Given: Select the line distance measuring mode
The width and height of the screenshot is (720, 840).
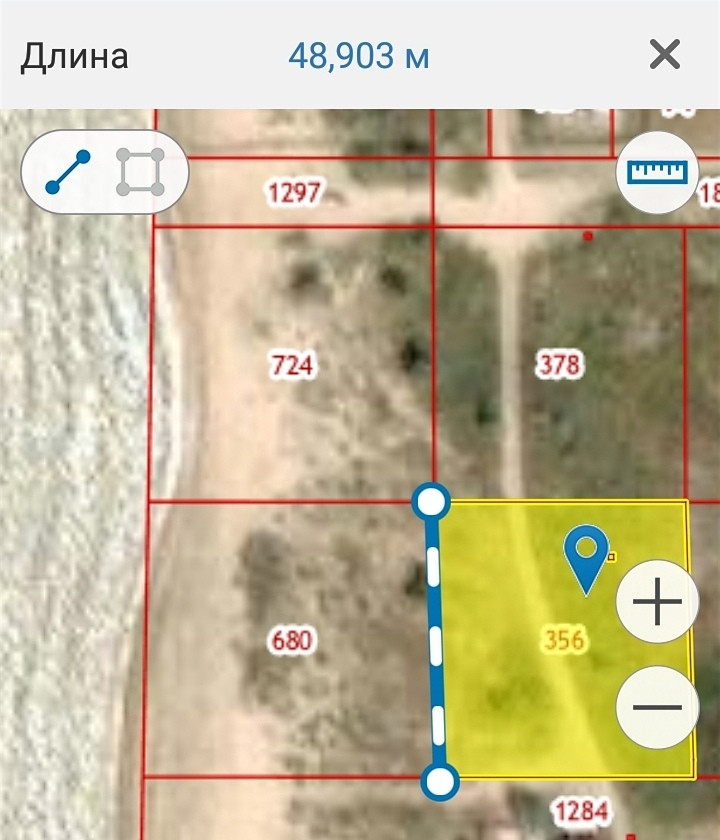Looking at the screenshot, I should point(68,172).
